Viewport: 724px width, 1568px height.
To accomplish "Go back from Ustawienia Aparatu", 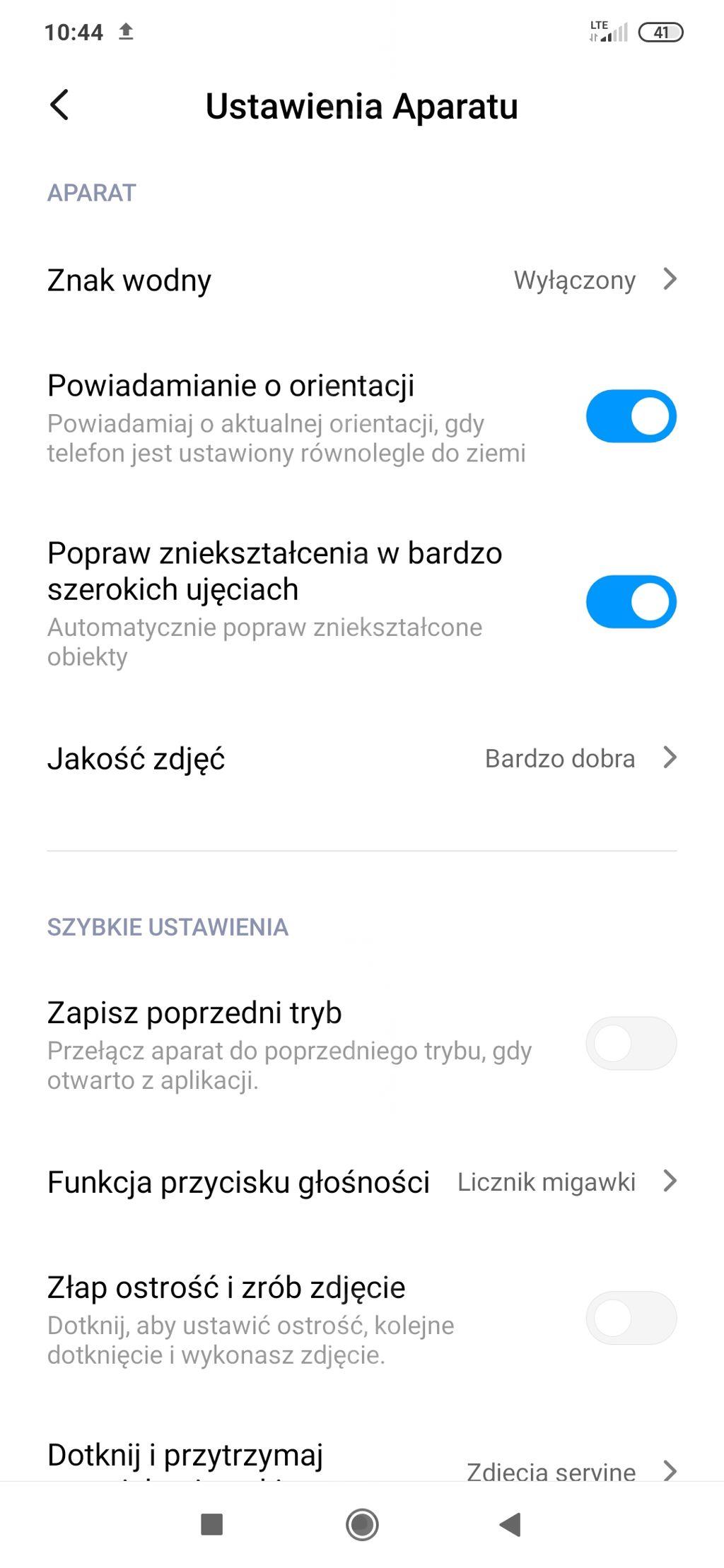I will click(60, 105).
